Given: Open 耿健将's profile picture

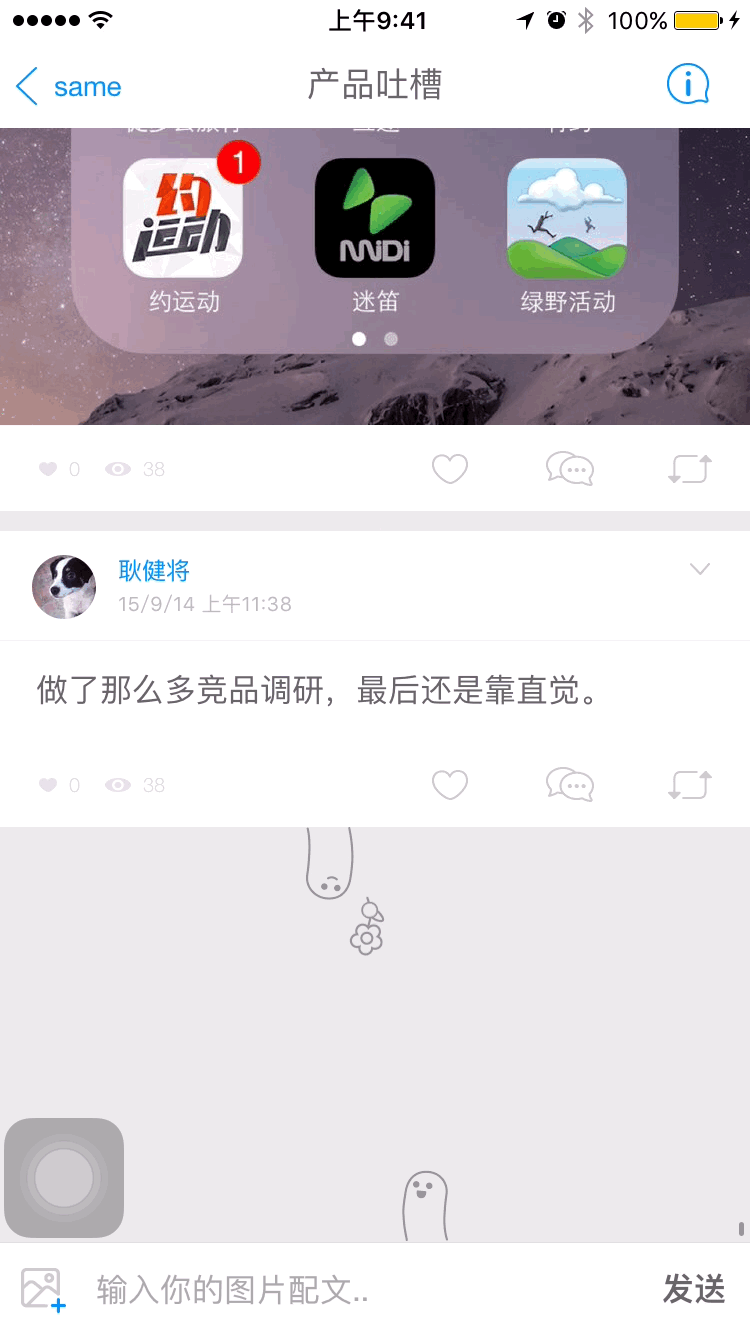Looking at the screenshot, I should click(64, 587).
